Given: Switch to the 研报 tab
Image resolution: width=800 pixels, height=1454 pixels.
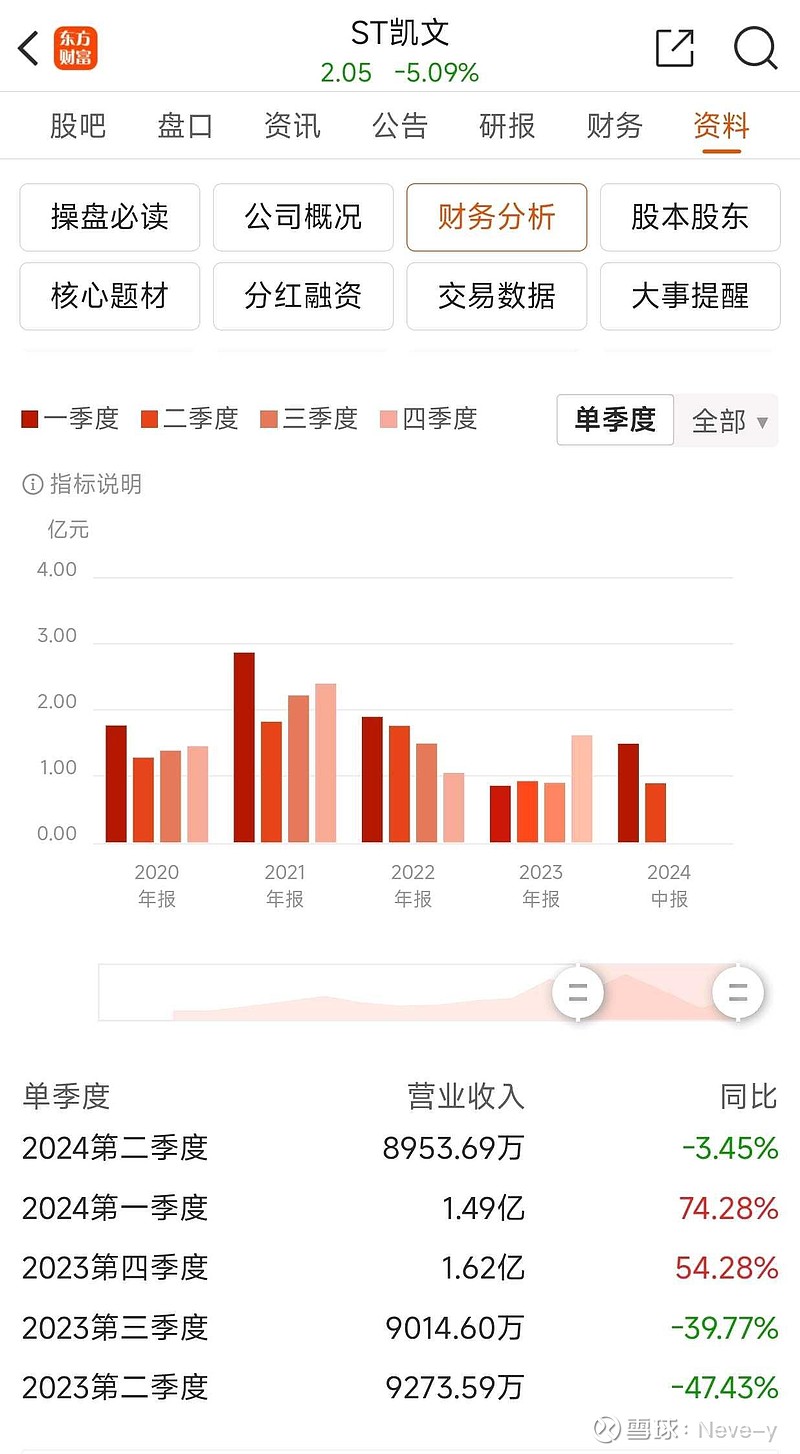Looking at the screenshot, I should click(507, 126).
